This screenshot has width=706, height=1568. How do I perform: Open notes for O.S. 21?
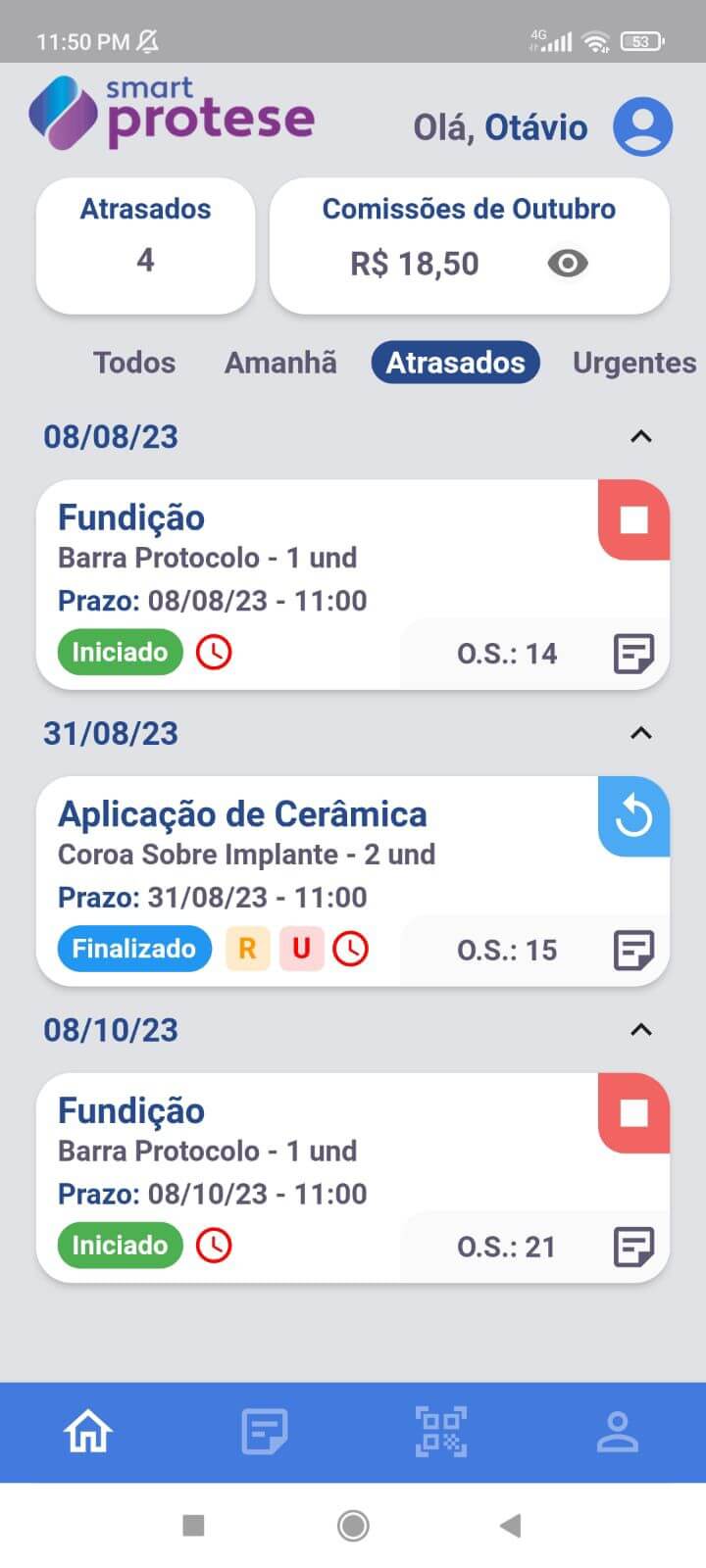(633, 1248)
